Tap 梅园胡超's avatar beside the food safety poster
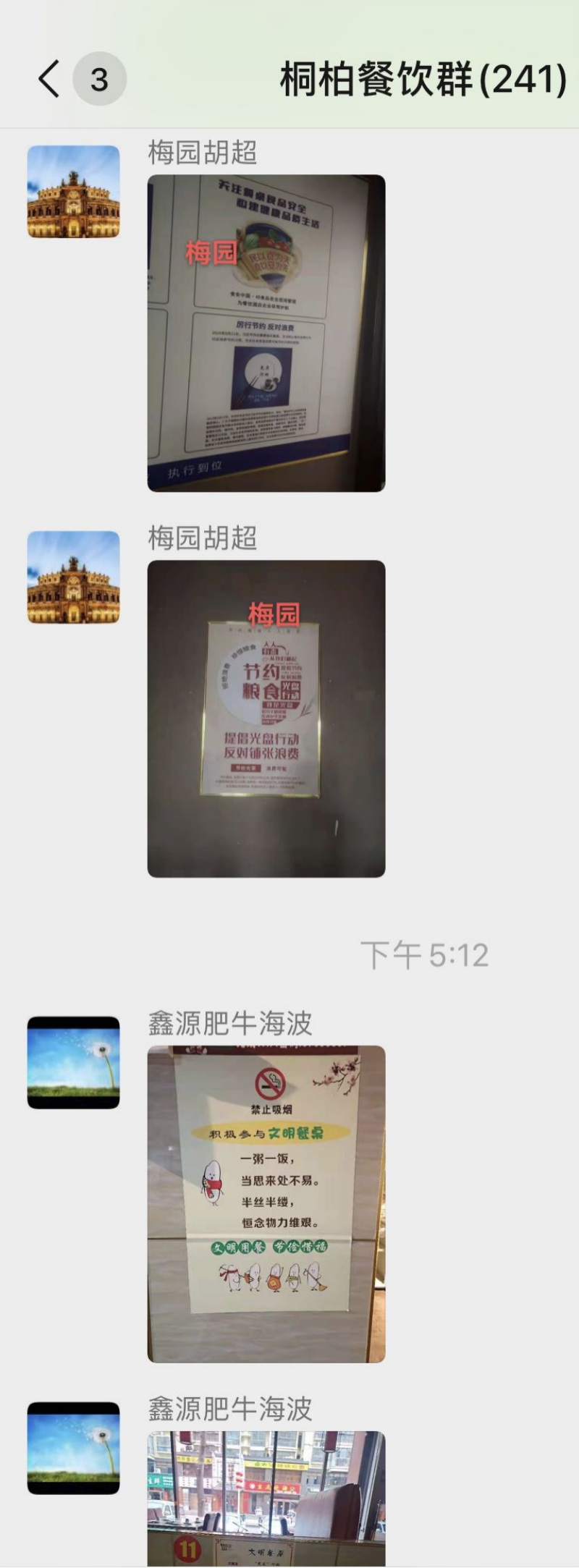 (x=74, y=192)
